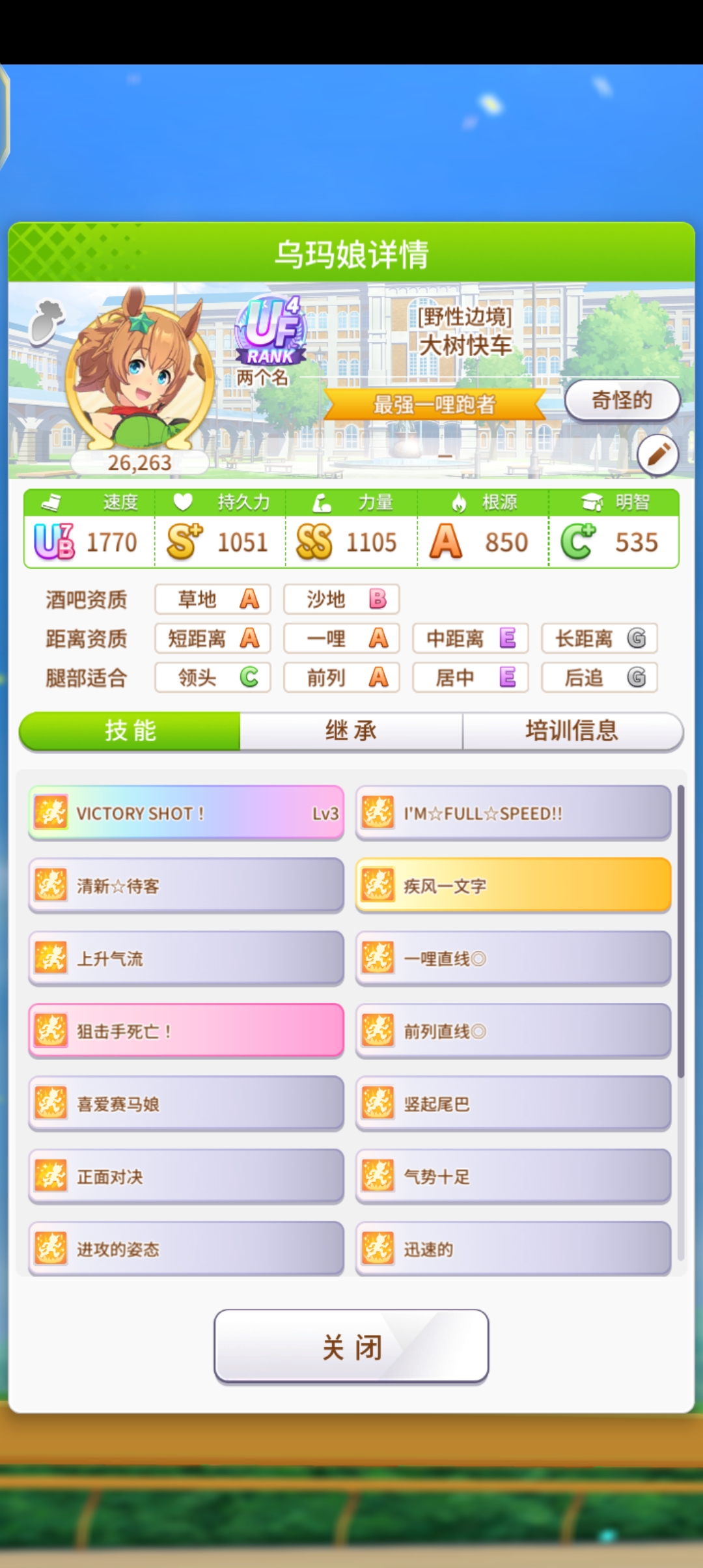This screenshot has height=1568, width=703.
Task: Switch to the 培训信息 tab
Action: pyautogui.click(x=572, y=731)
